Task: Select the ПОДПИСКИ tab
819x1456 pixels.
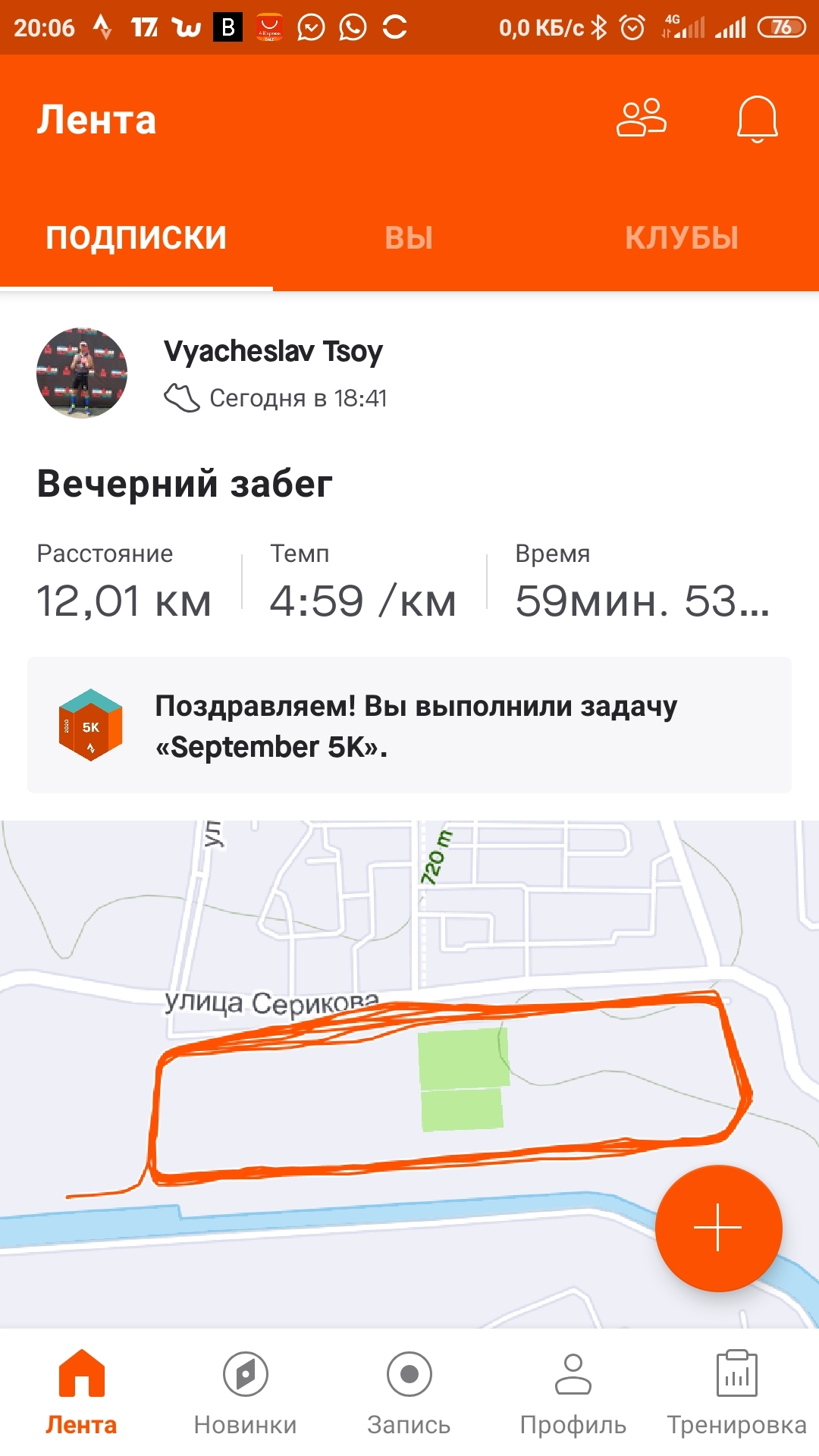Action: (136, 238)
